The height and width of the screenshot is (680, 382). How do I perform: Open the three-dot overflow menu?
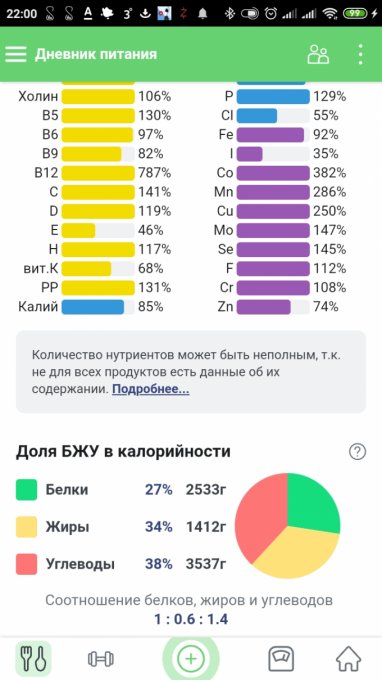click(x=360, y=54)
